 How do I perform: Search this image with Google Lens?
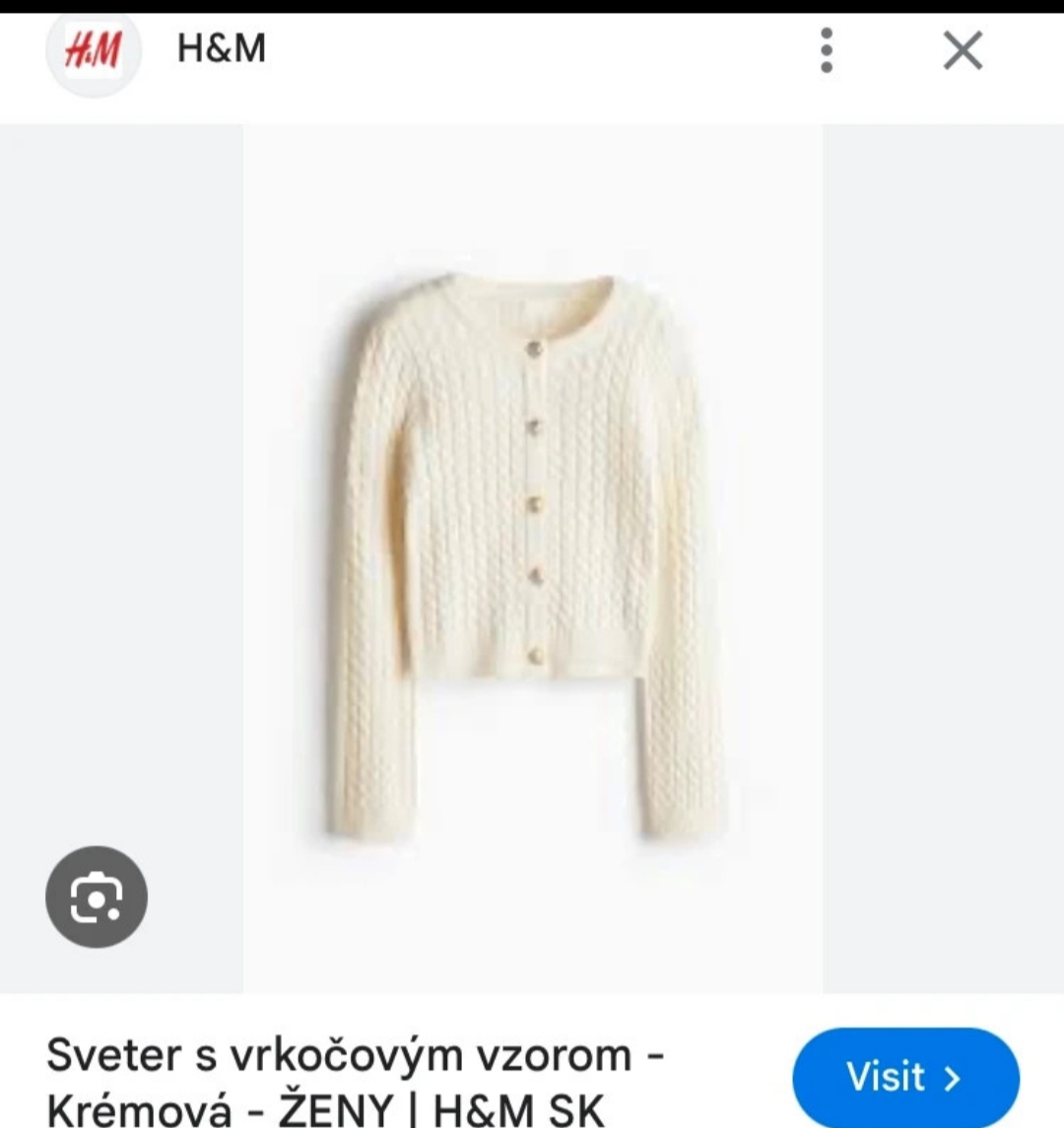[x=97, y=896]
